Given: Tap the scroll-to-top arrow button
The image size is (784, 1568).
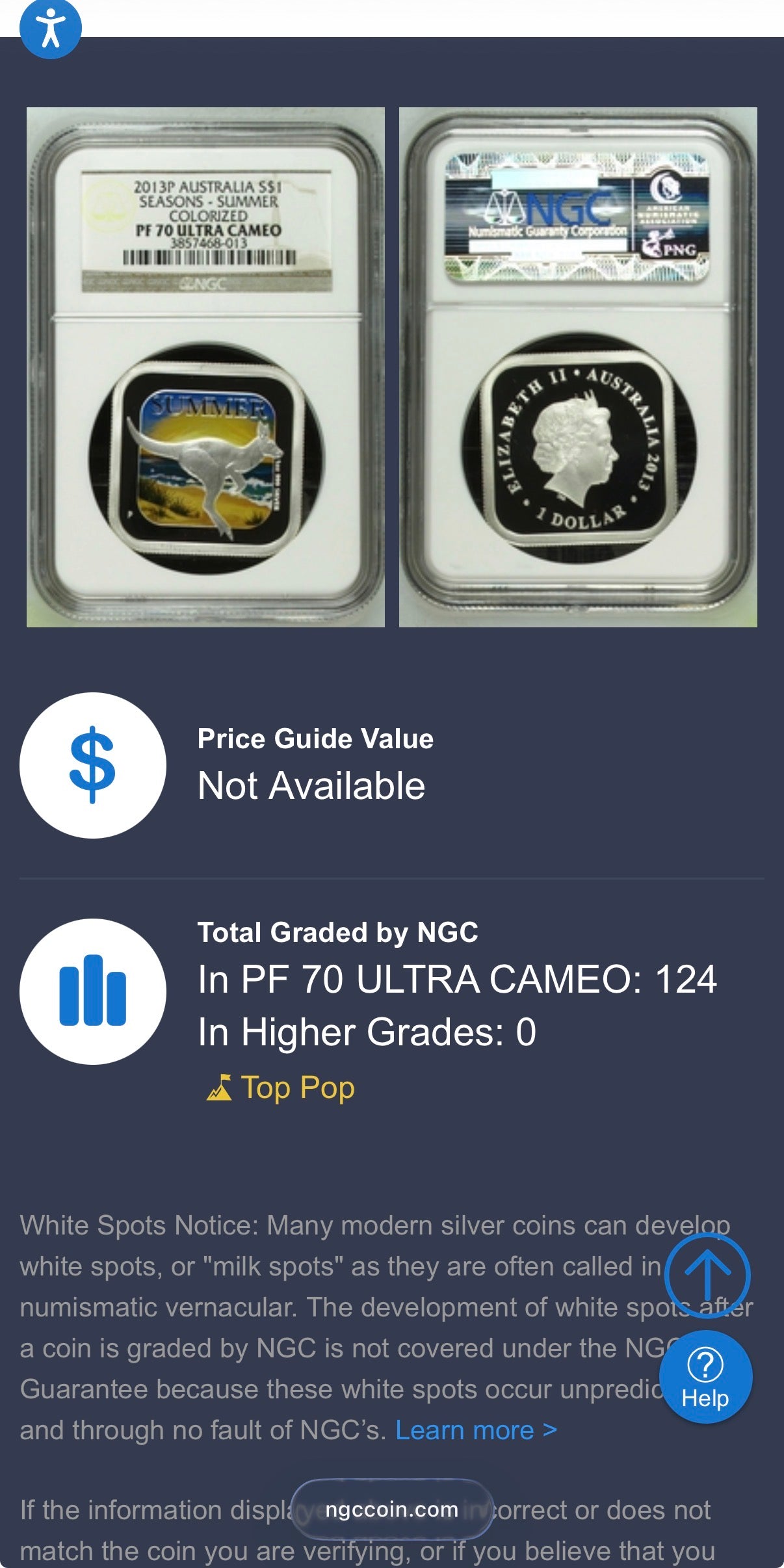Looking at the screenshot, I should click(x=707, y=1275).
